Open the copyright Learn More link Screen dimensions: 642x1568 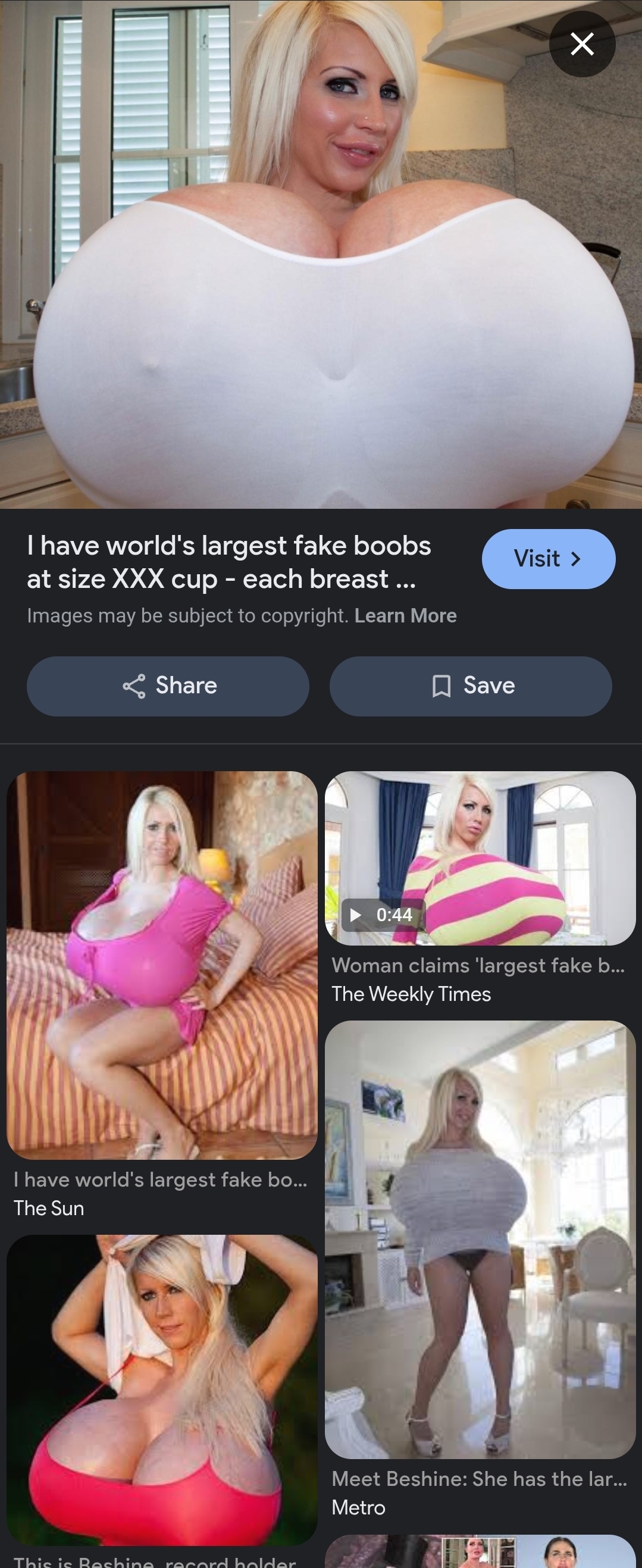click(x=405, y=615)
